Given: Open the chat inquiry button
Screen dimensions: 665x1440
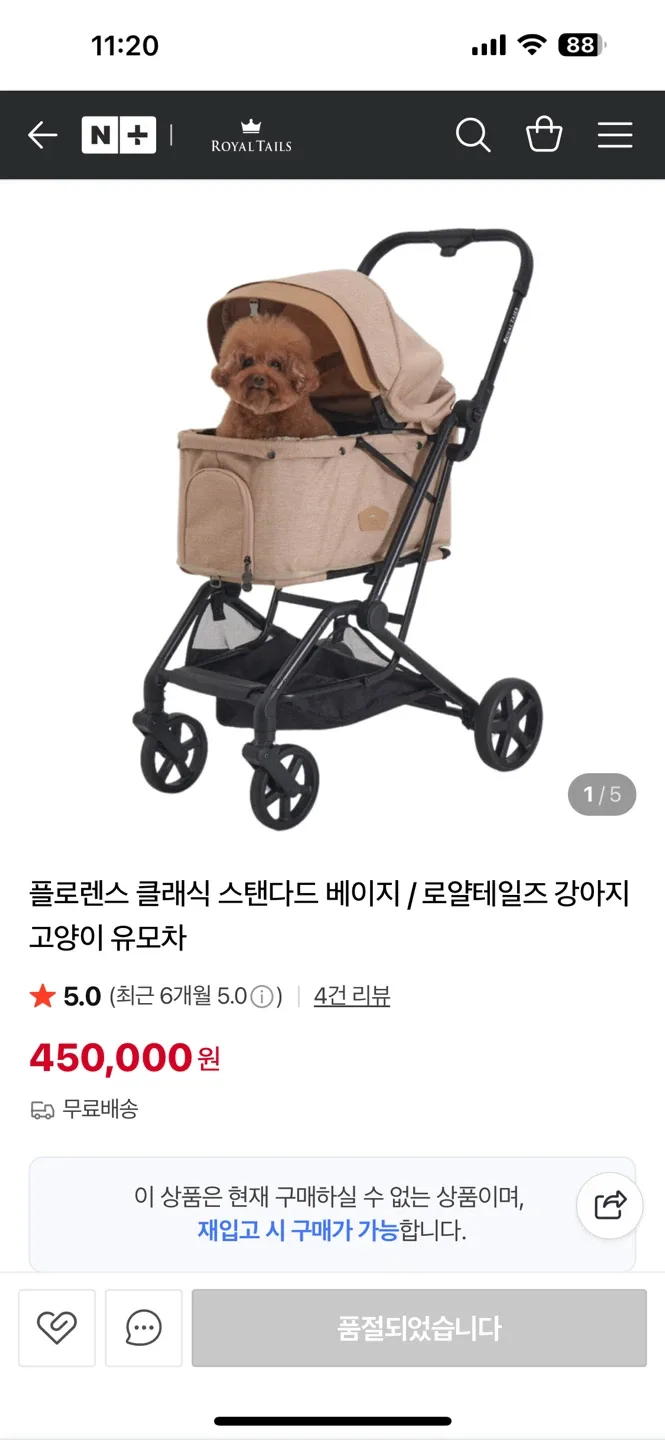Looking at the screenshot, I should coord(144,1328).
